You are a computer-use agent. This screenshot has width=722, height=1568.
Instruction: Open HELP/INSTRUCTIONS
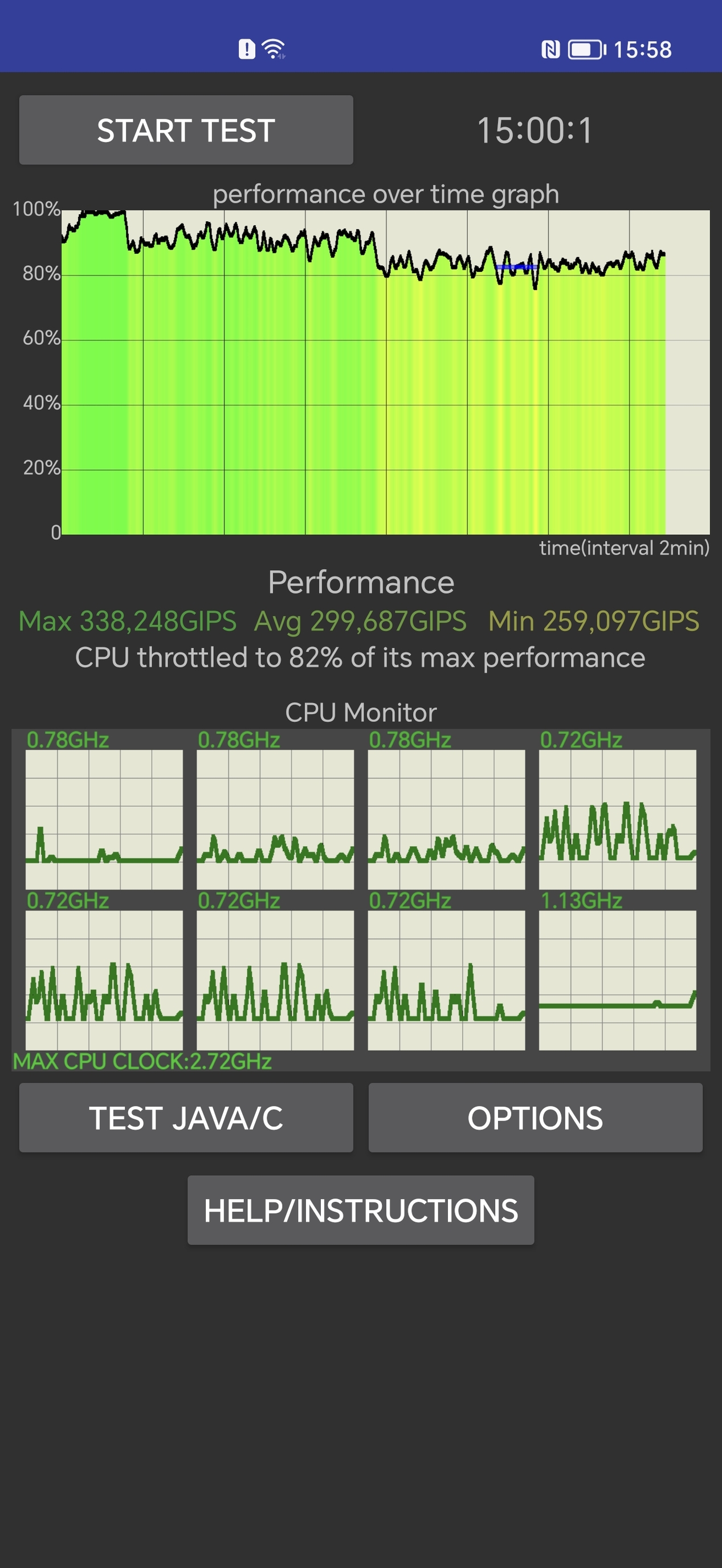tap(361, 1210)
